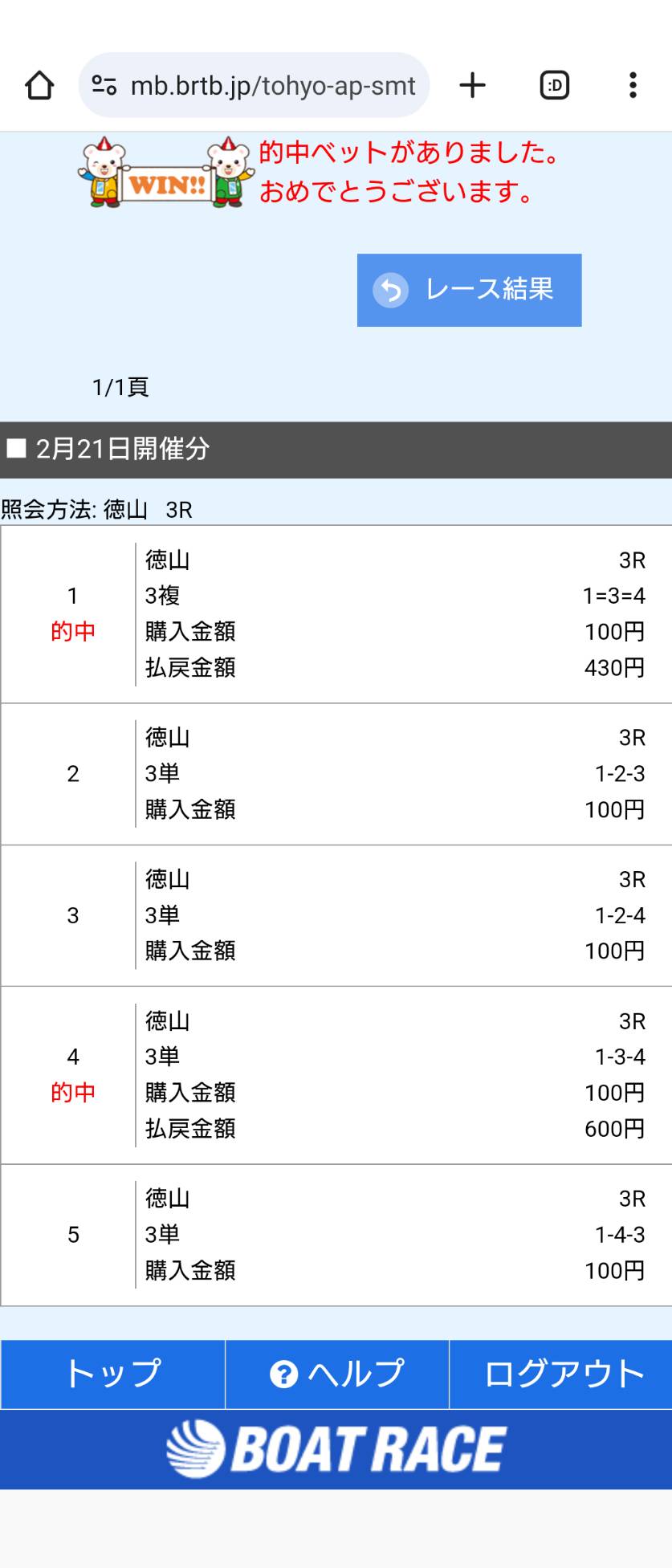Viewport: 672px width, 1568px height.
Task: Open ヘルプ help page
Action: point(337,1374)
